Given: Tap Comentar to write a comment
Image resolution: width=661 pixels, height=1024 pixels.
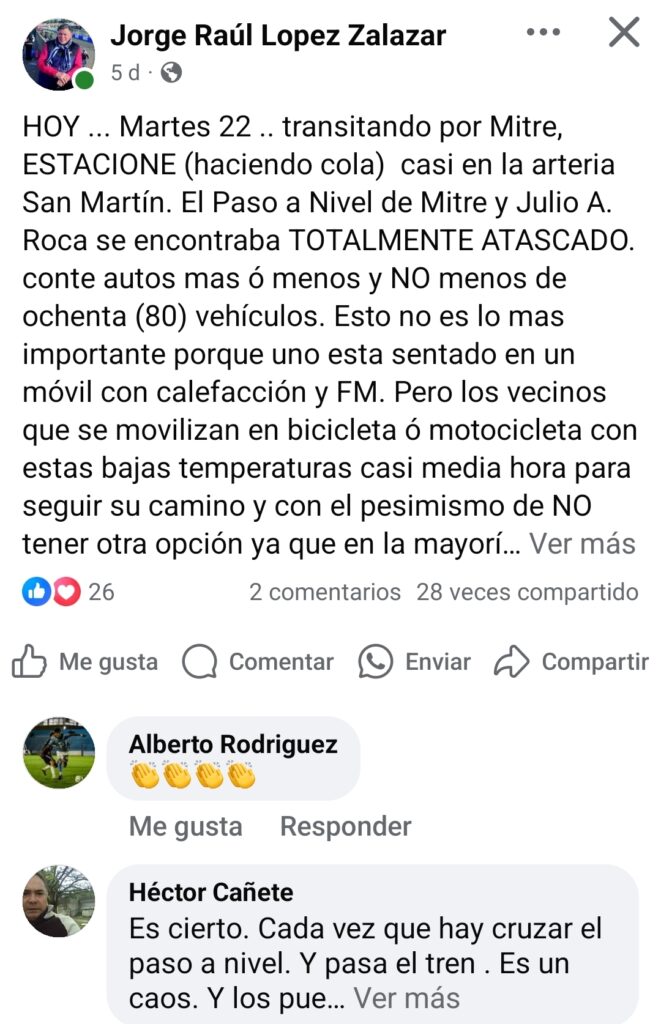Looking at the screenshot, I should (x=258, y=661).
